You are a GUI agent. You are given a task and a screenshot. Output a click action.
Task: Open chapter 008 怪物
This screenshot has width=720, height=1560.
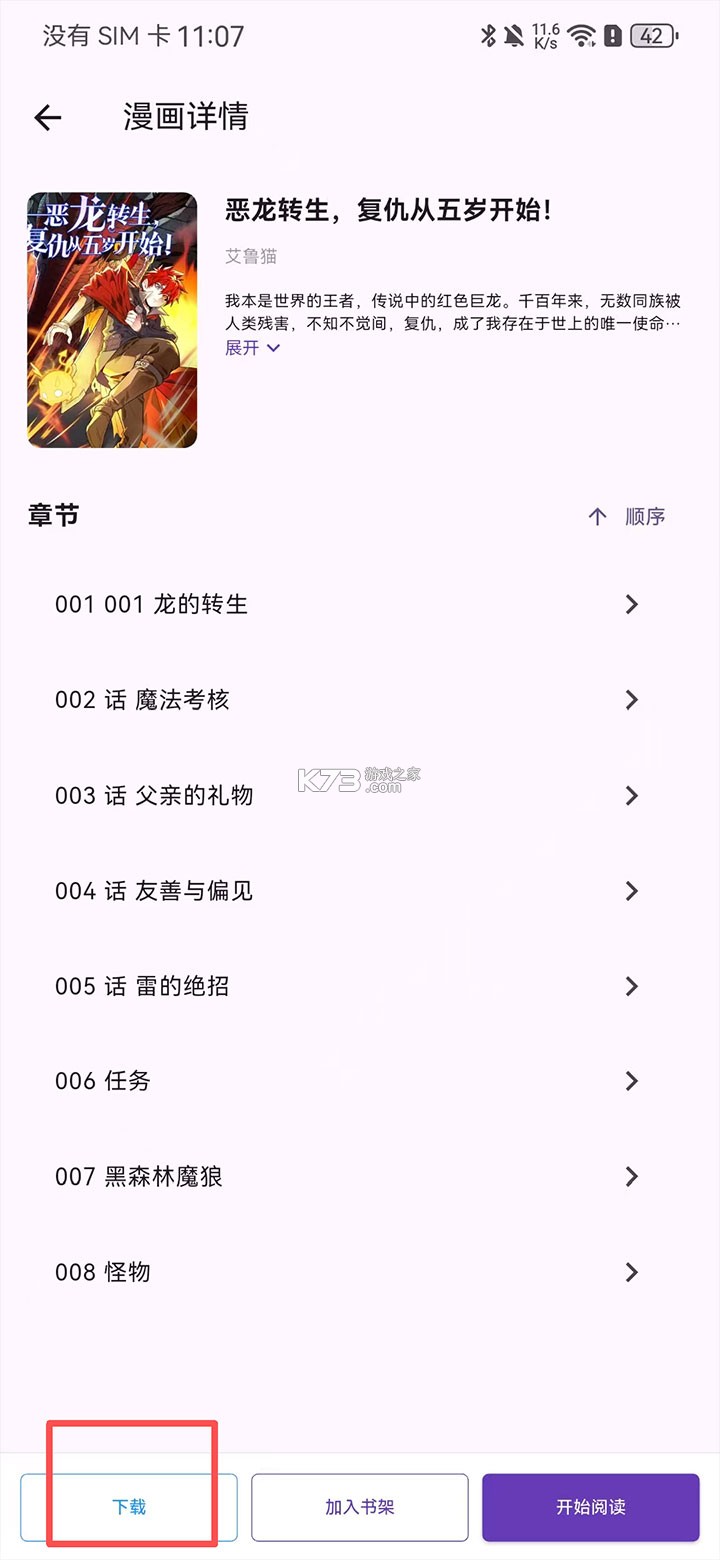click(x=102, y=1272)
